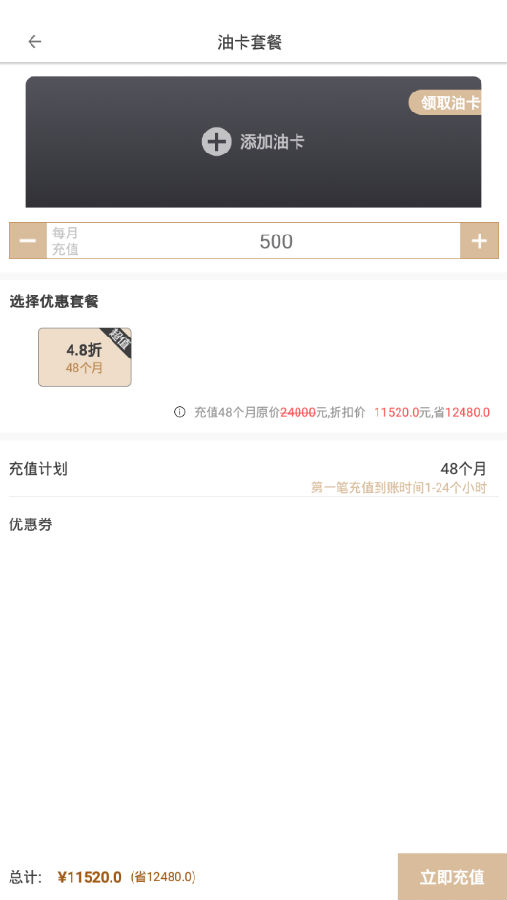Add a fuel card via 添加油卡
Image resolution: width=507 pixels, height=900 pixels.
click(253, 142)
